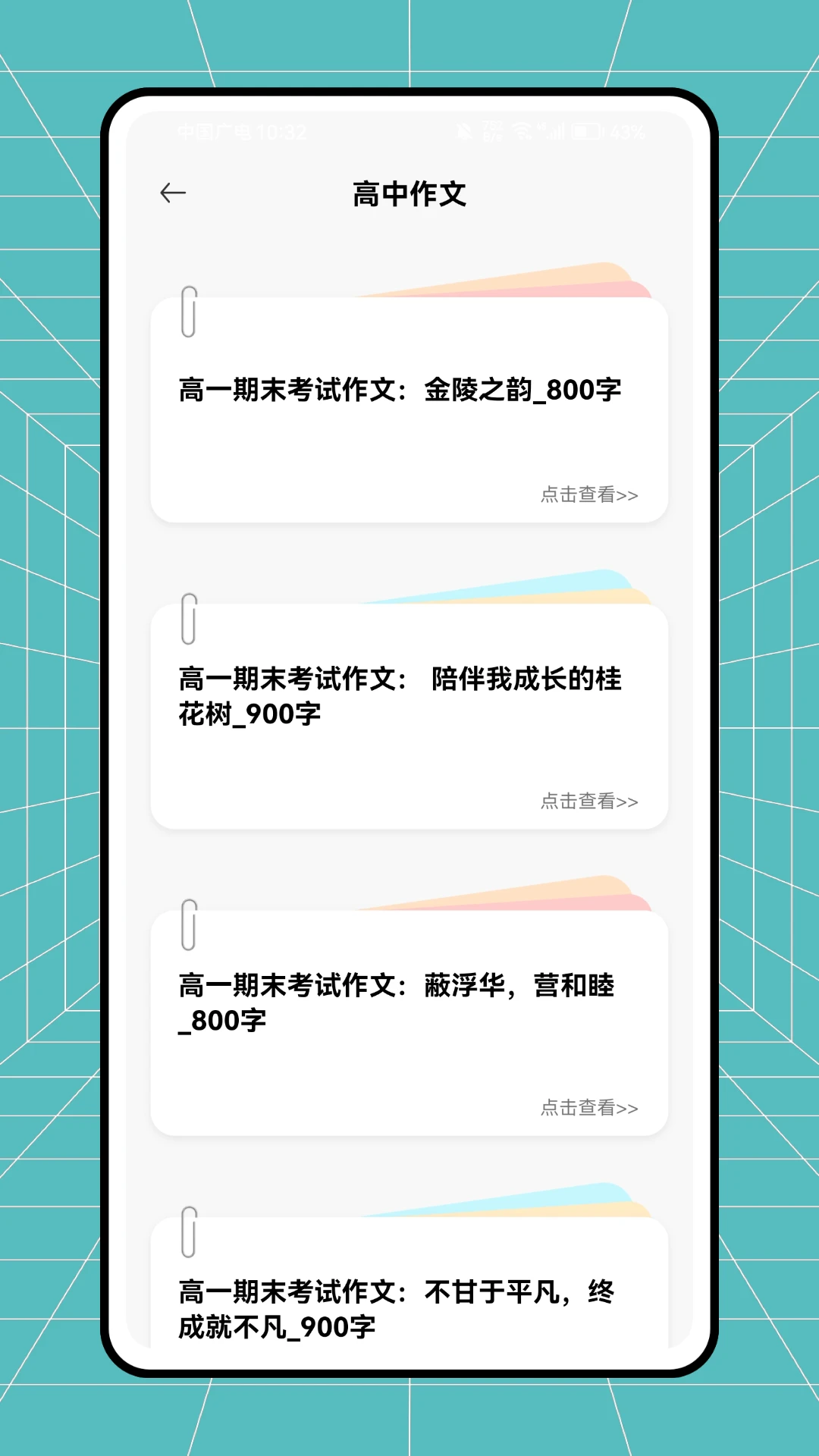Click 点击查看 under 蔽浮华，营和睦
Screen dimensions: 819x1456
pyautogui.click(x=588, y=1108)
